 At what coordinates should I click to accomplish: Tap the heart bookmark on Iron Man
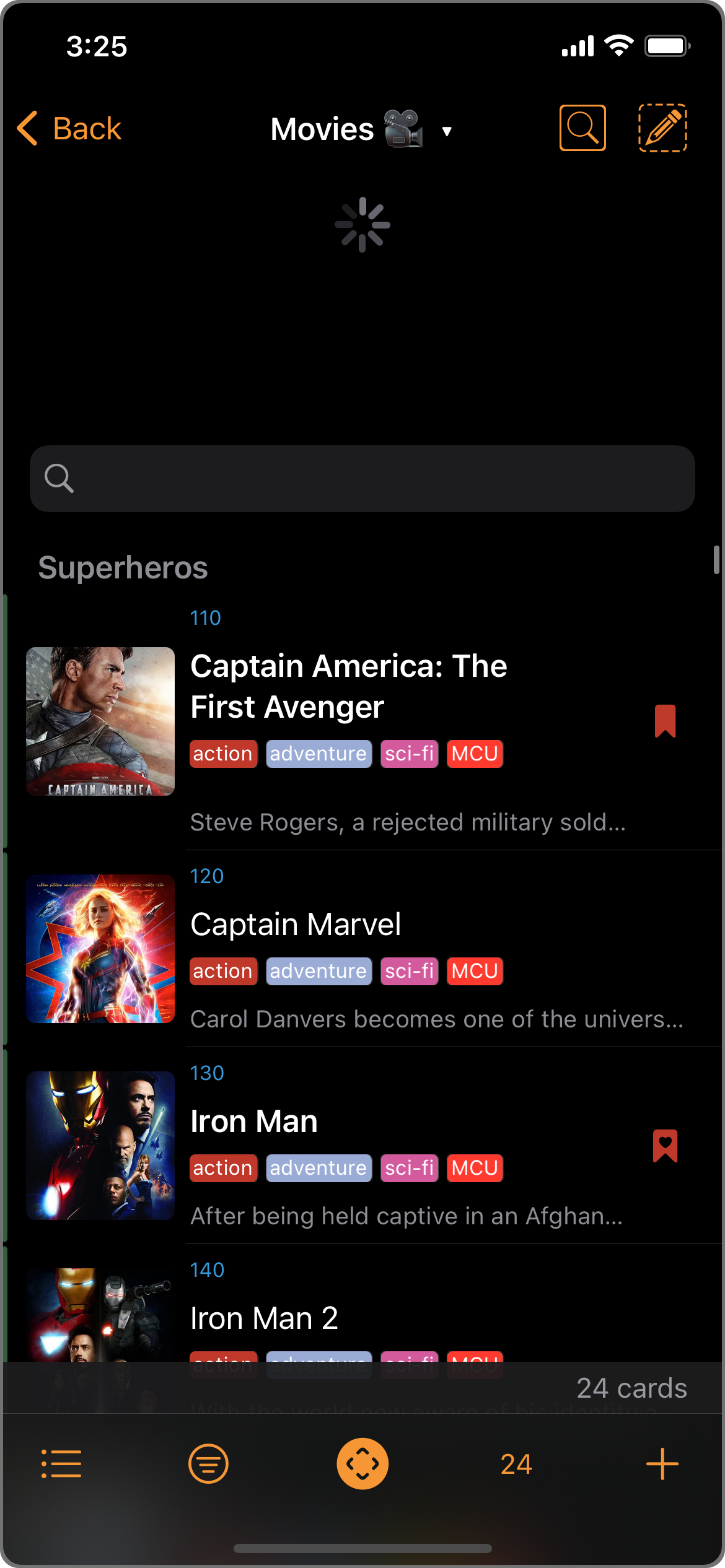click(665, 1146)
